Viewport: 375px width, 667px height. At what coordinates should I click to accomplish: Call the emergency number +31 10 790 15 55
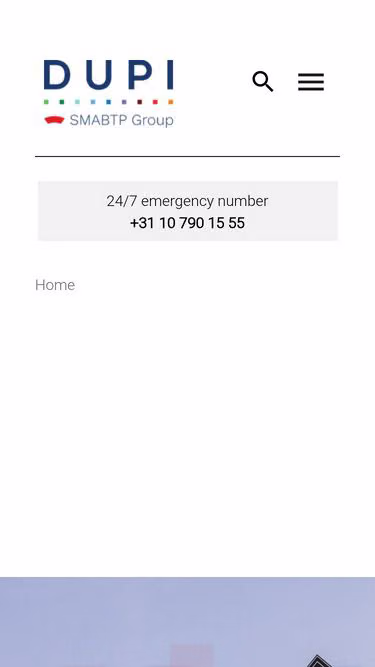pos(188,223)
